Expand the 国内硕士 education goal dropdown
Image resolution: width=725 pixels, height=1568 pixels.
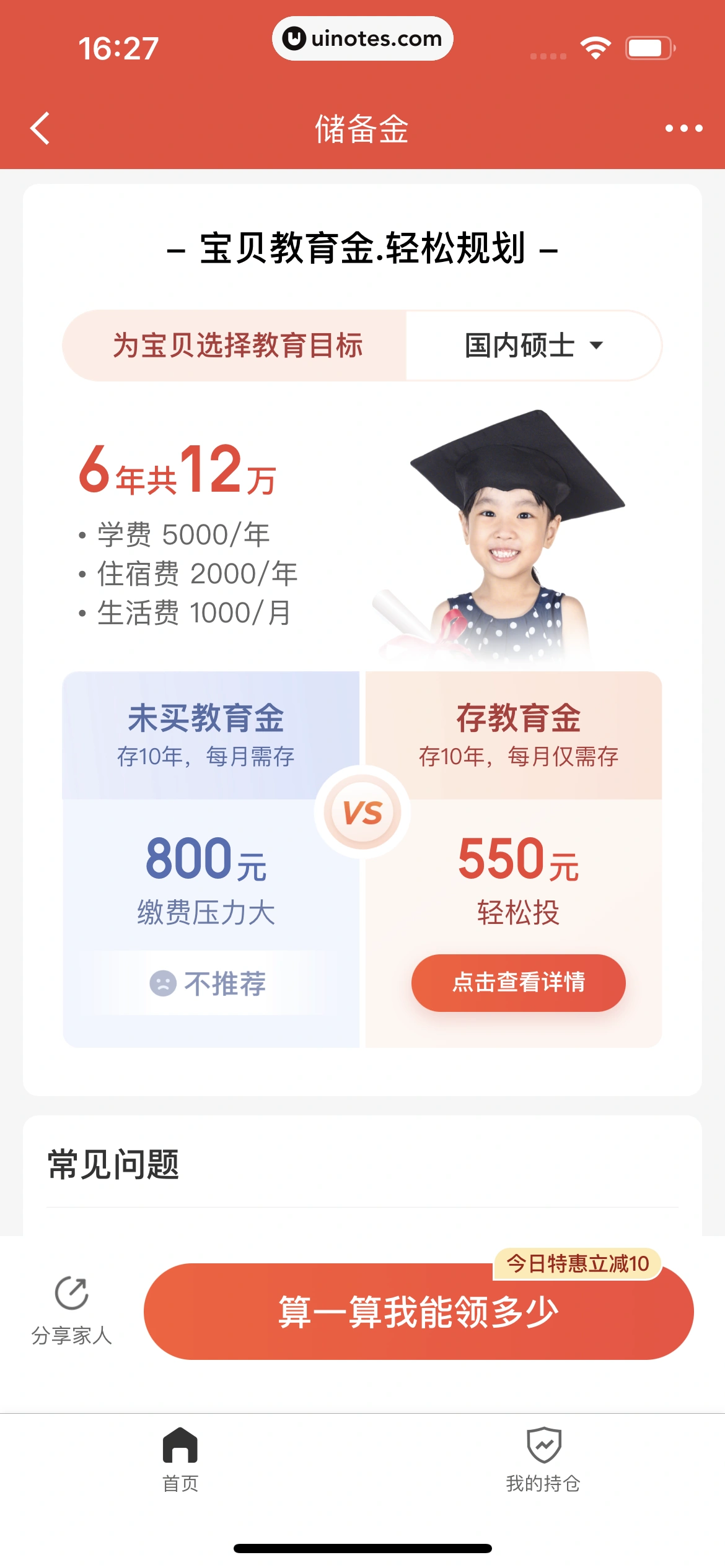[534, 346]
